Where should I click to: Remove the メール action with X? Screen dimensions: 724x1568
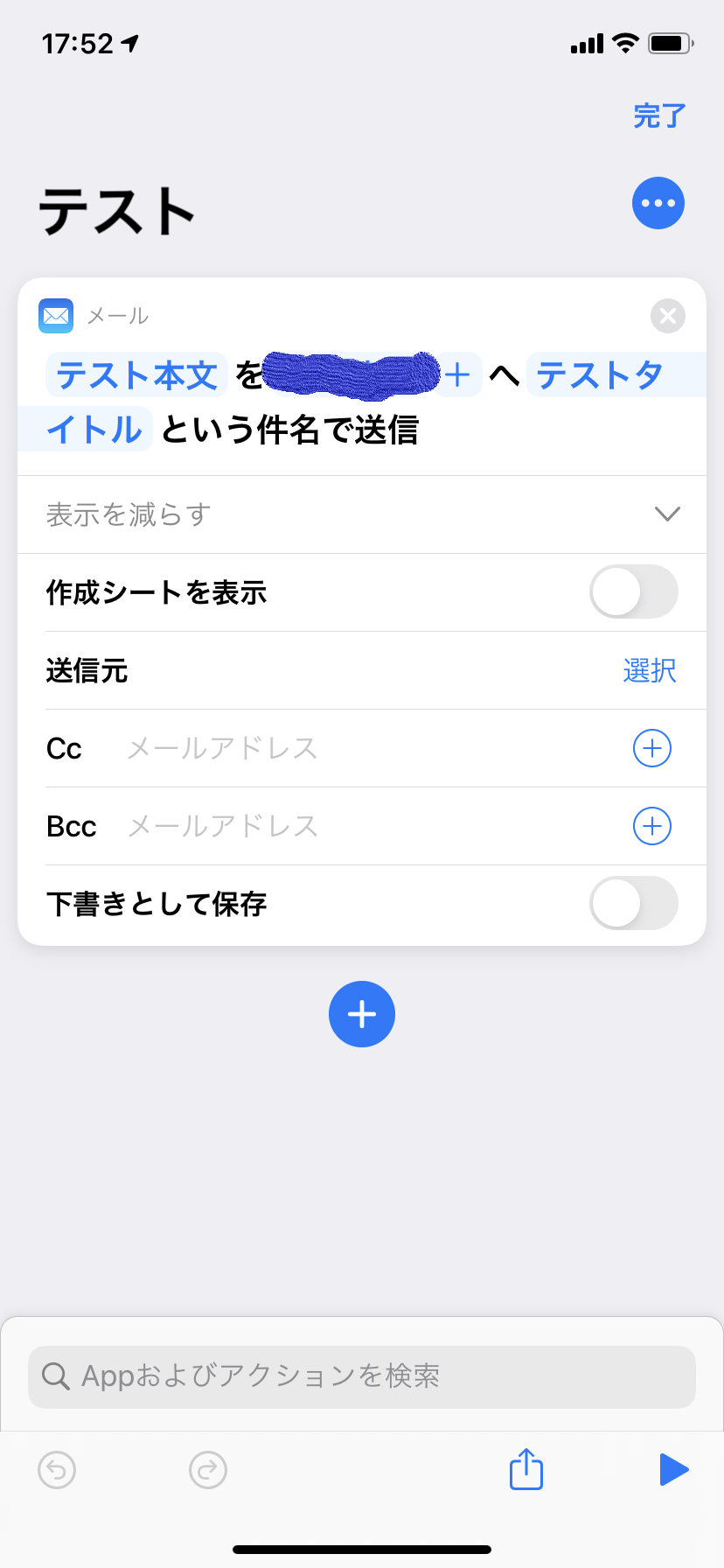(667, 316)
